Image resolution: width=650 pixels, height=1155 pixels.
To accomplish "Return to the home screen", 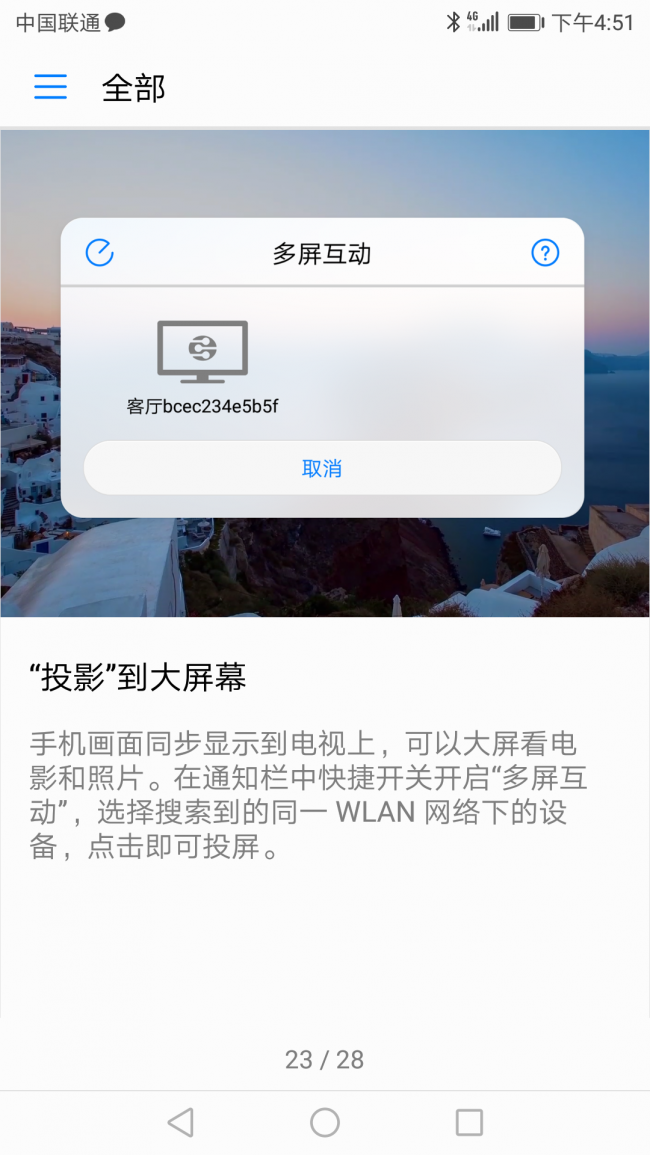I will click(x=325, y=1122).
